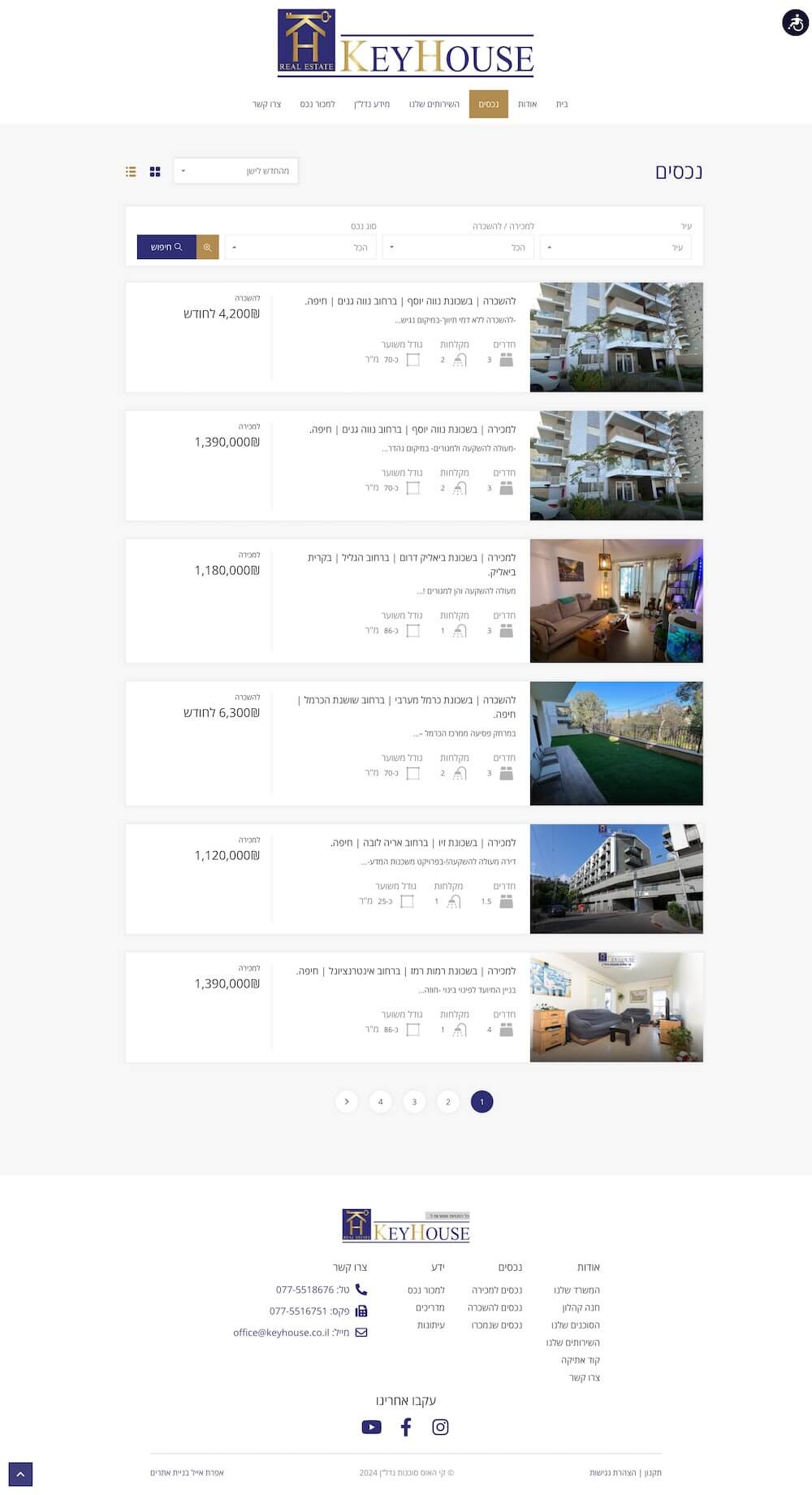Switch to grid view layout
The height and width of the screenshot is (1495, 812).
pos(155,171)
